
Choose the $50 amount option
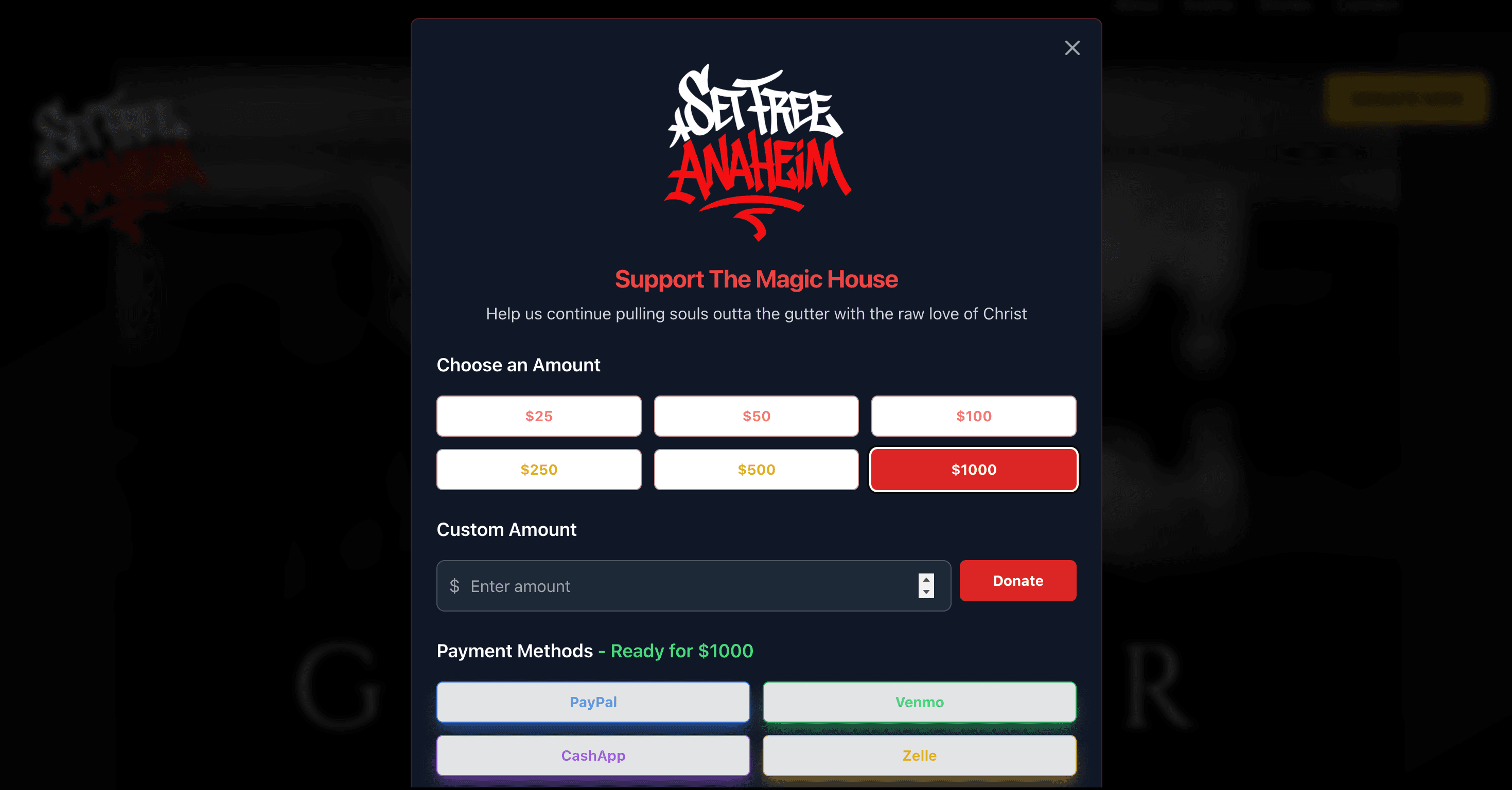pyautogui.click(x=756, y=416)
